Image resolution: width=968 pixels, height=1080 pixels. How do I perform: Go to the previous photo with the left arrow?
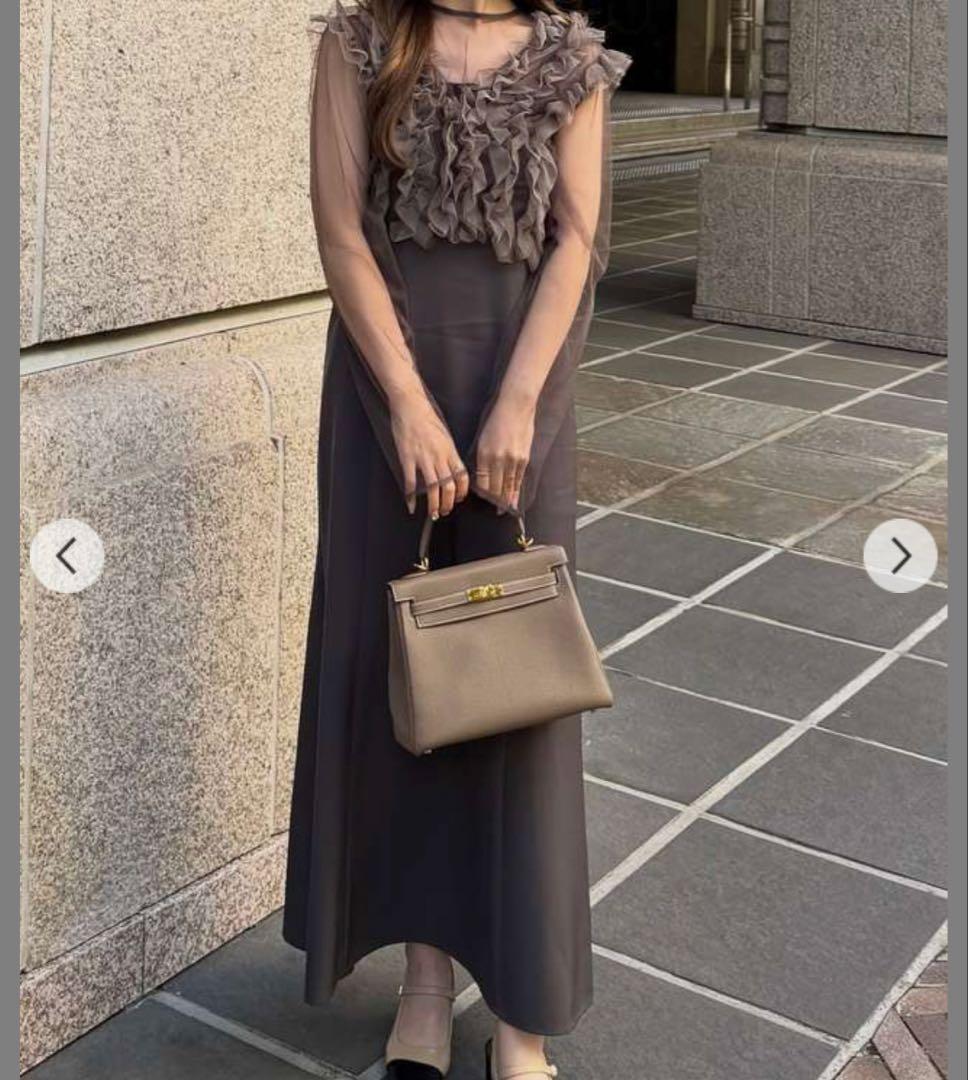tap(67, 556)
